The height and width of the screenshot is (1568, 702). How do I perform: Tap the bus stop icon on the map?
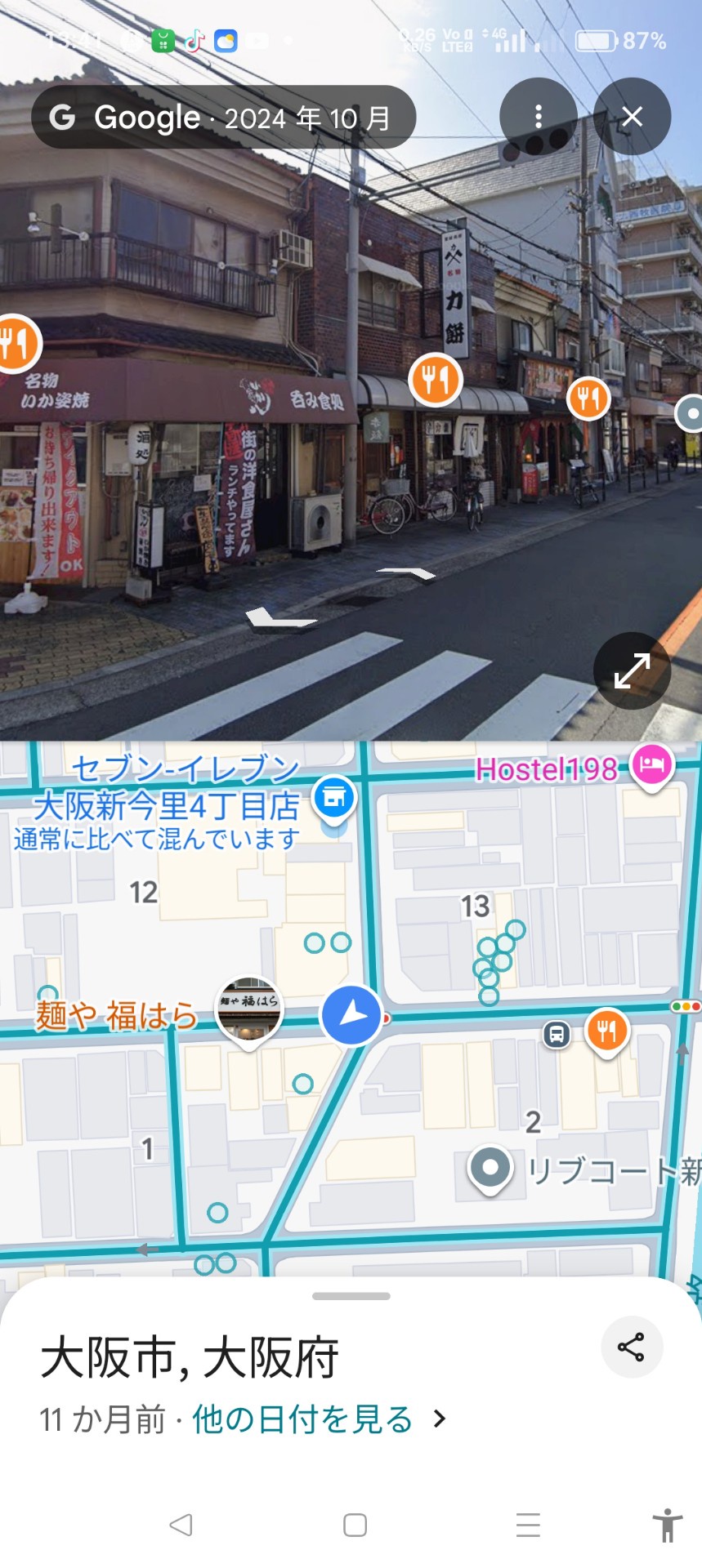(x=557, y=1035)
